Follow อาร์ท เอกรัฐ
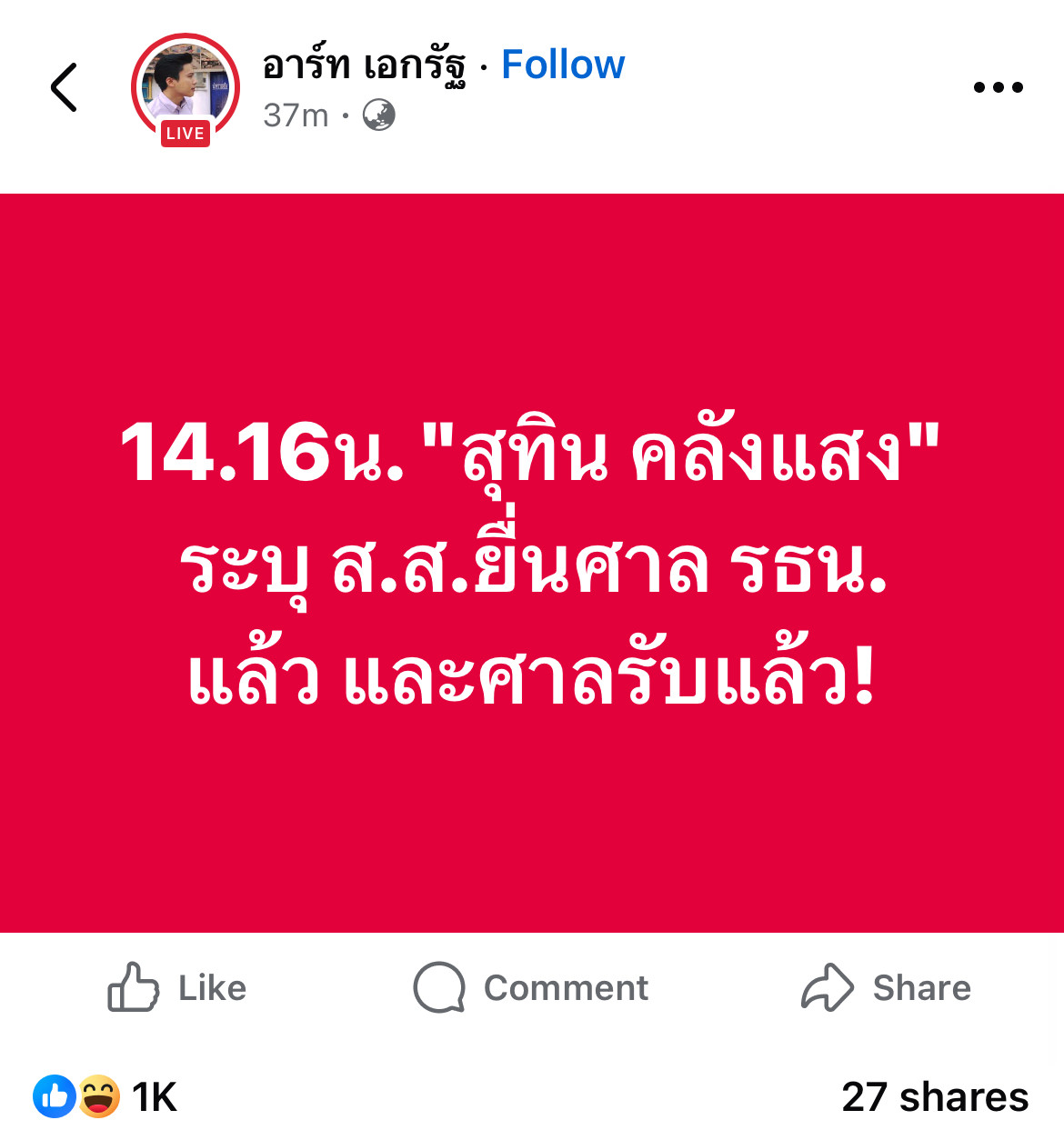 (x=563, y=65)
